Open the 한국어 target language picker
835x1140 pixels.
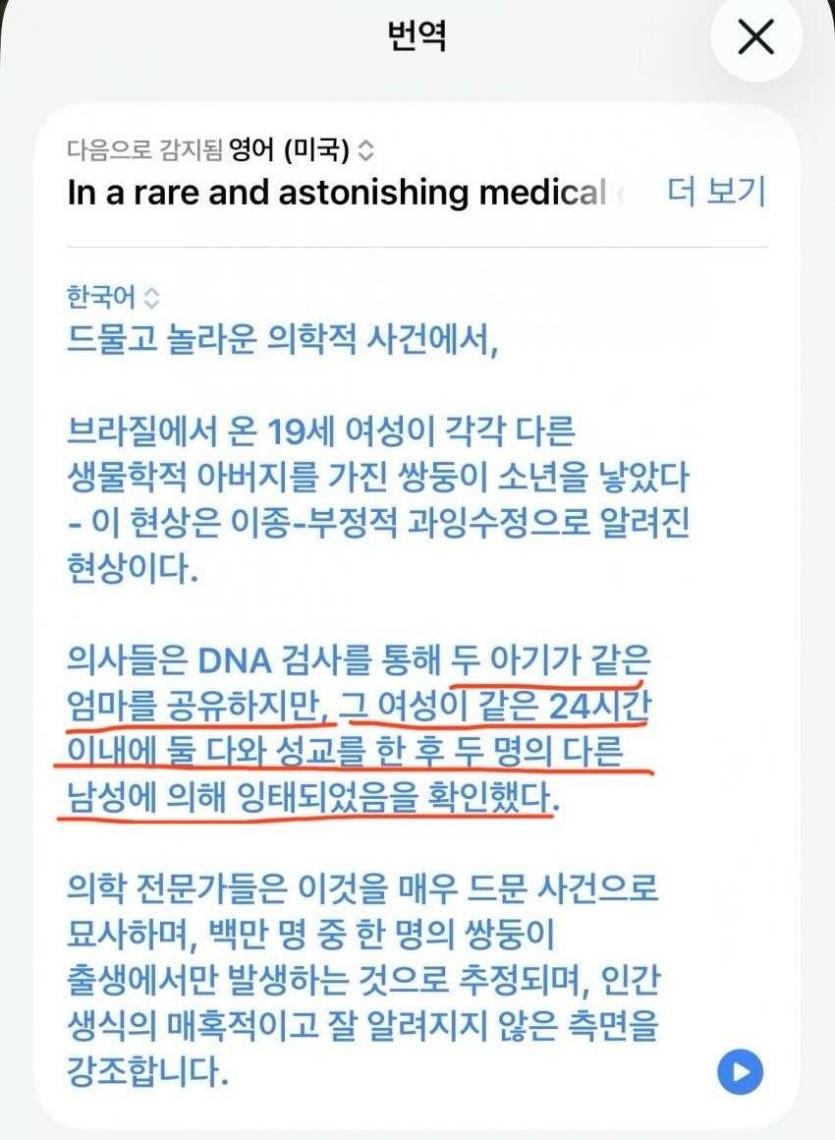[112, 297]
